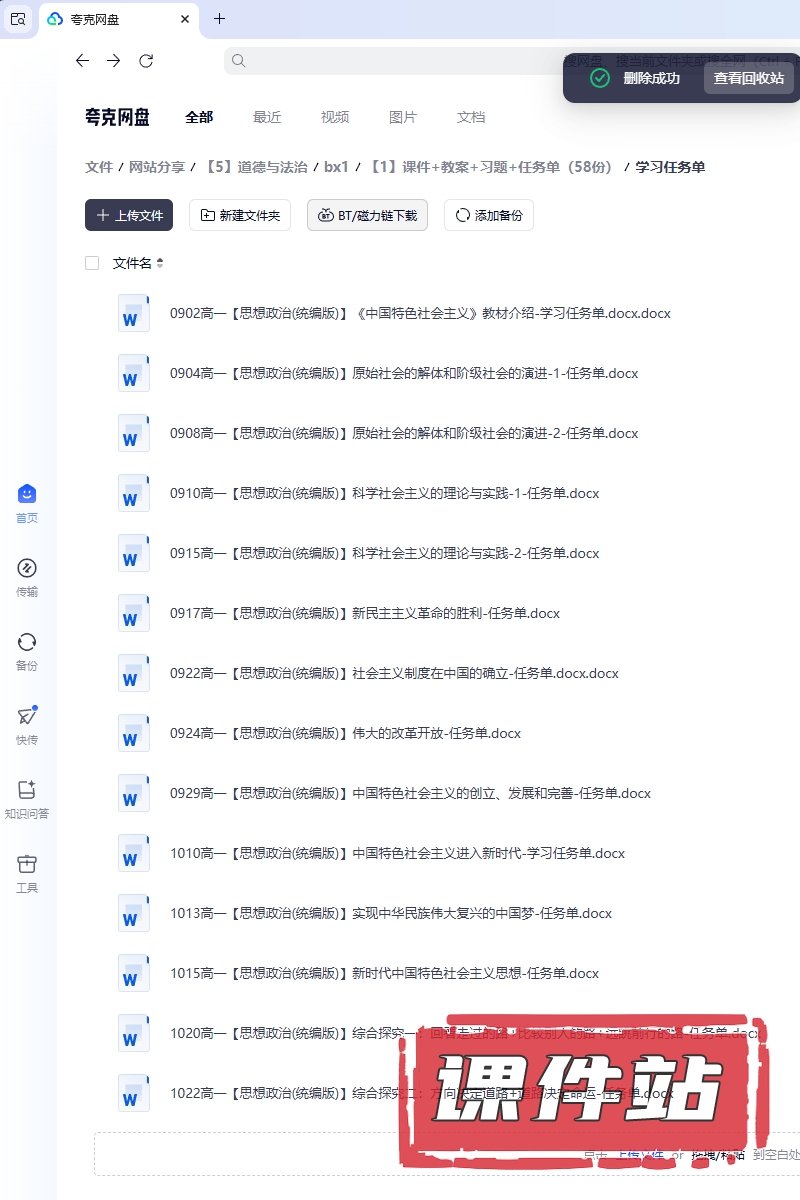Open file 0924 伟大的改革开放-任务单.docx
This screenshot has width=800, height=1200.
pyautogui.click(x=345, y=733)
